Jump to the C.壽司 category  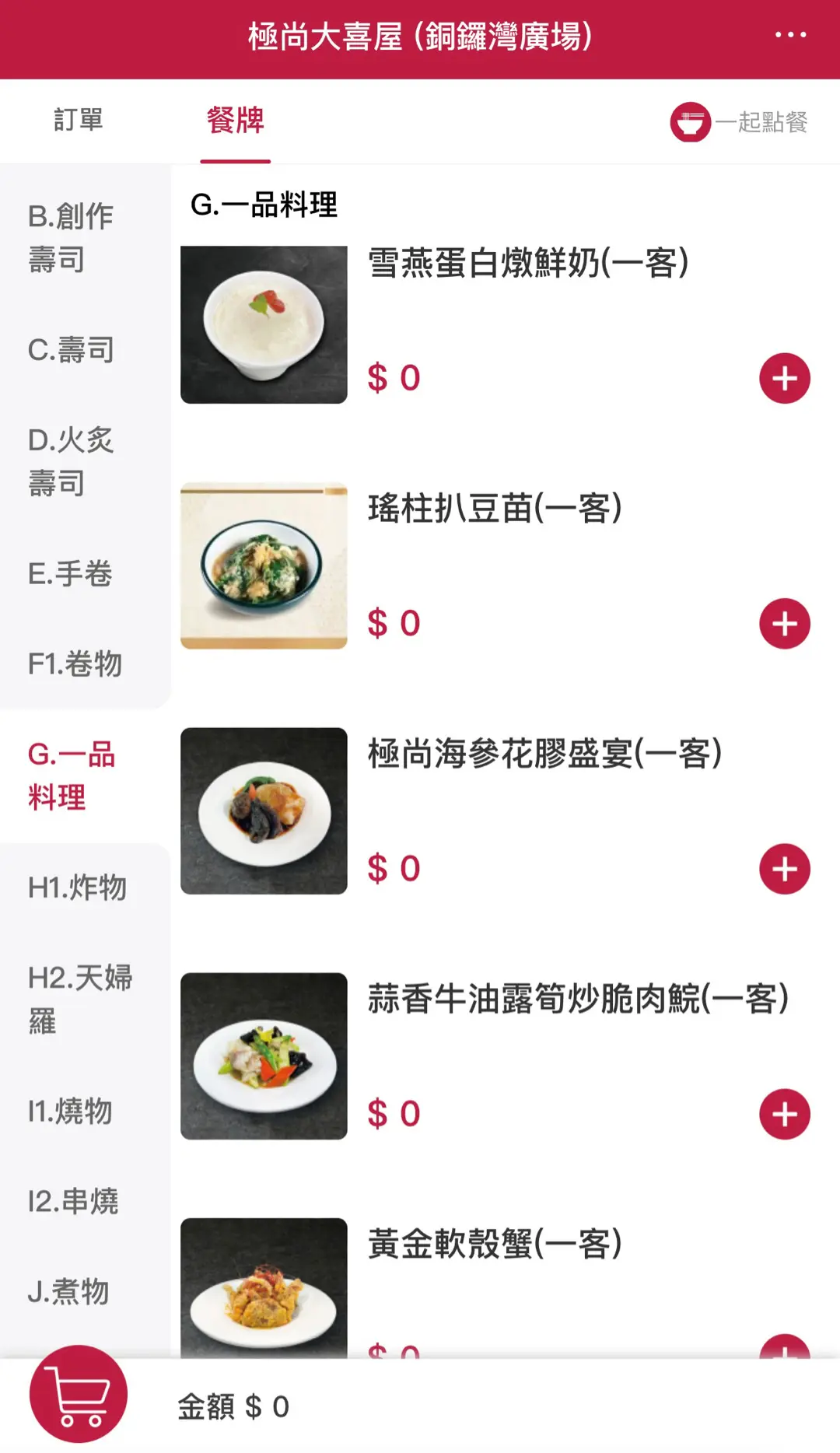[71, 350]
